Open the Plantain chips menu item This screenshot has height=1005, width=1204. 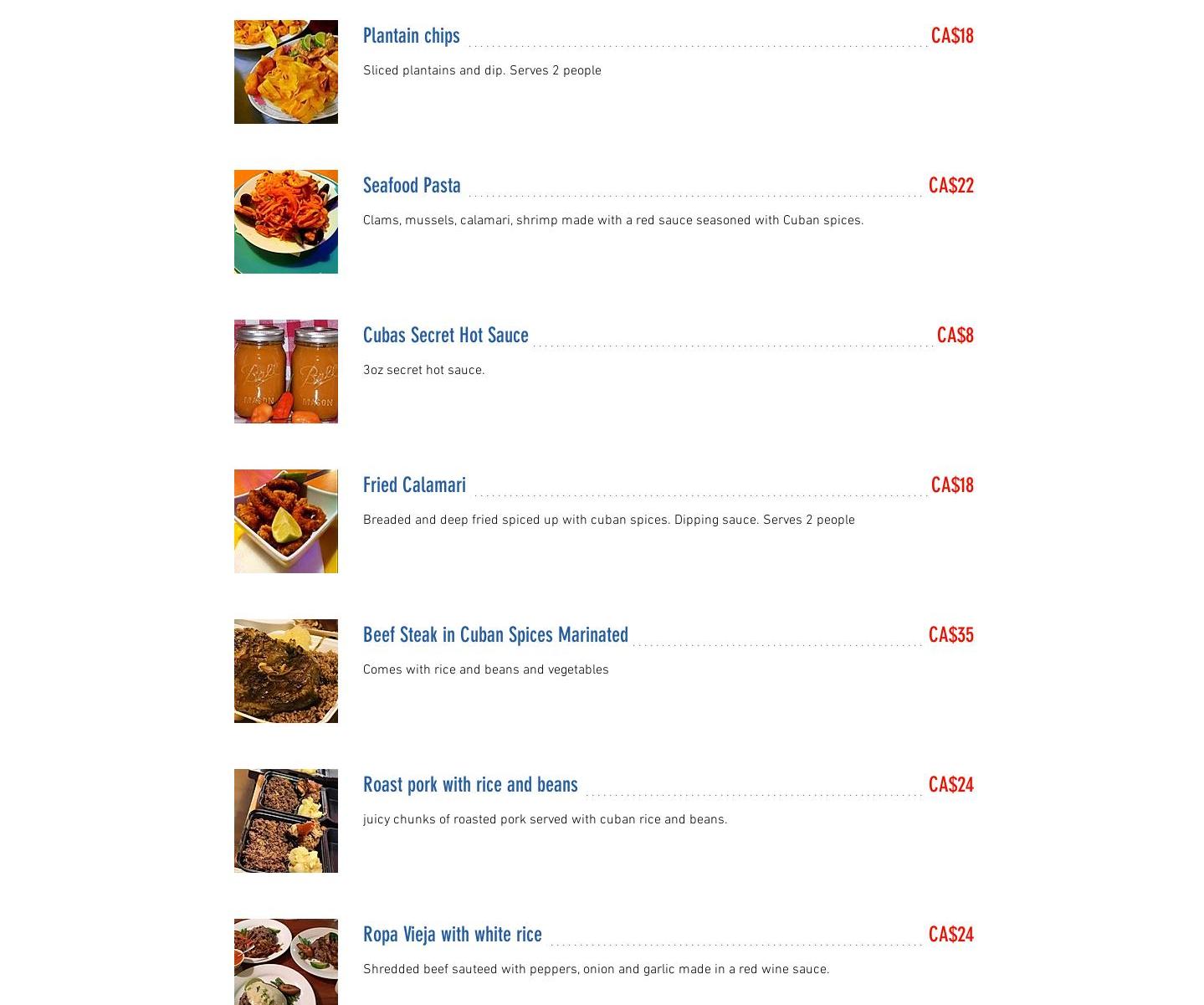(x=411, y=36)
